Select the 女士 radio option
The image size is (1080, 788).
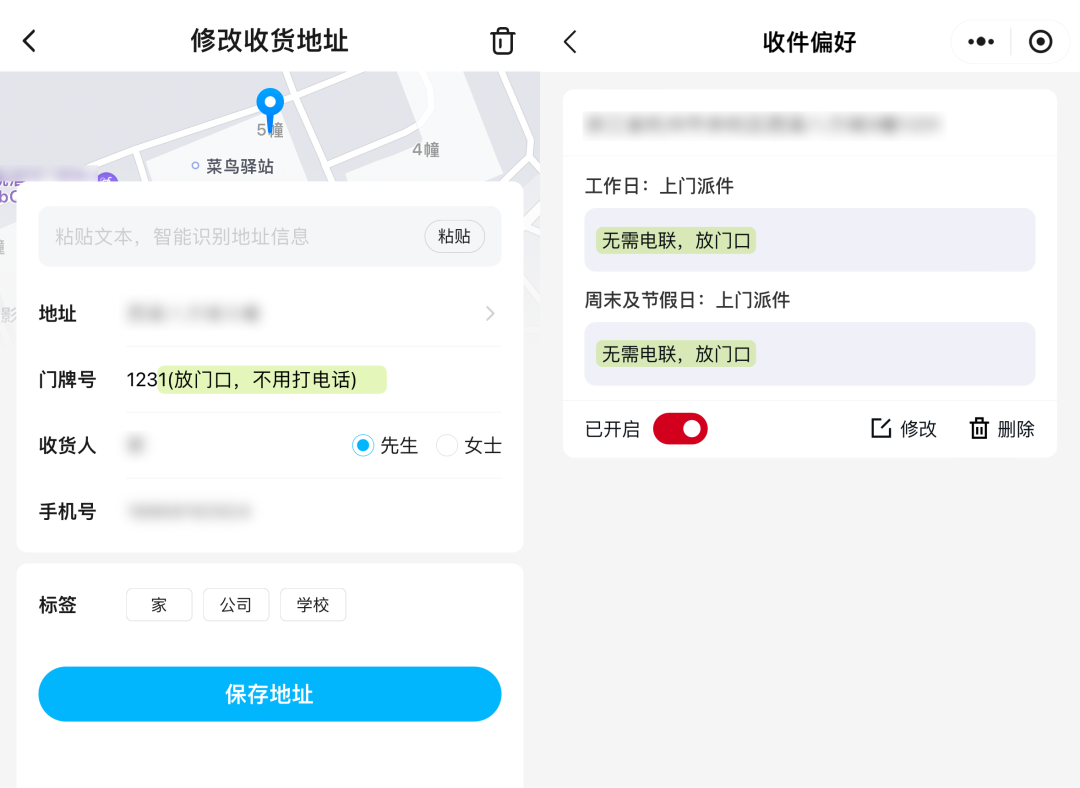click(447, 446)
